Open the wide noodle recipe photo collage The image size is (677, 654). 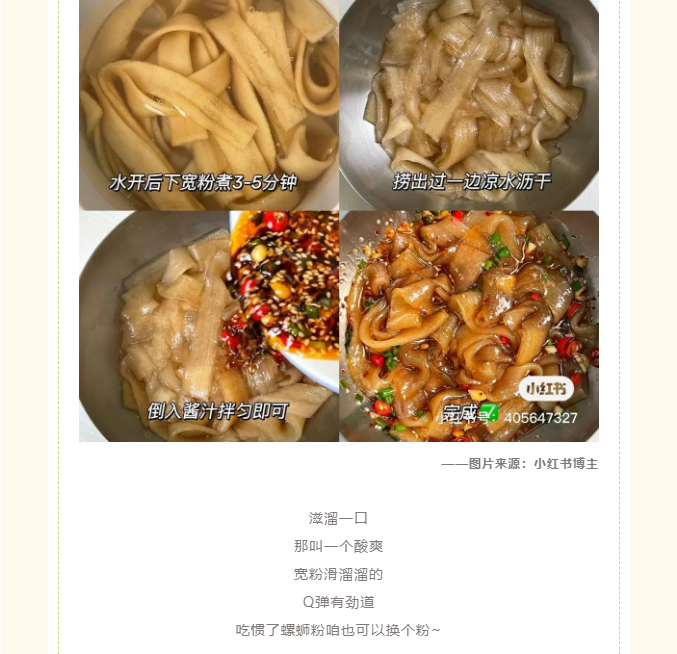pos(339,220)
